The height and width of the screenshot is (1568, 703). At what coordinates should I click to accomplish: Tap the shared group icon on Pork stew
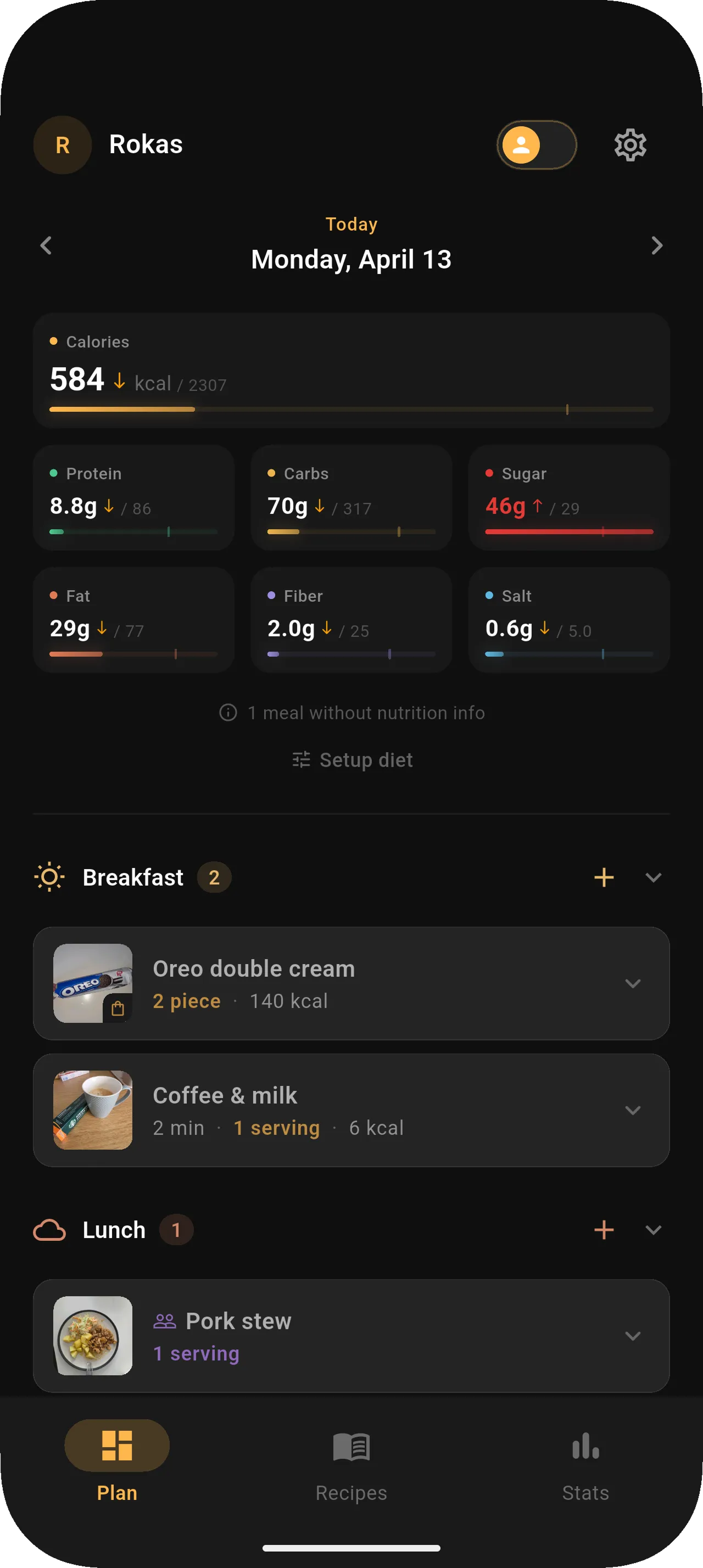165,1321
